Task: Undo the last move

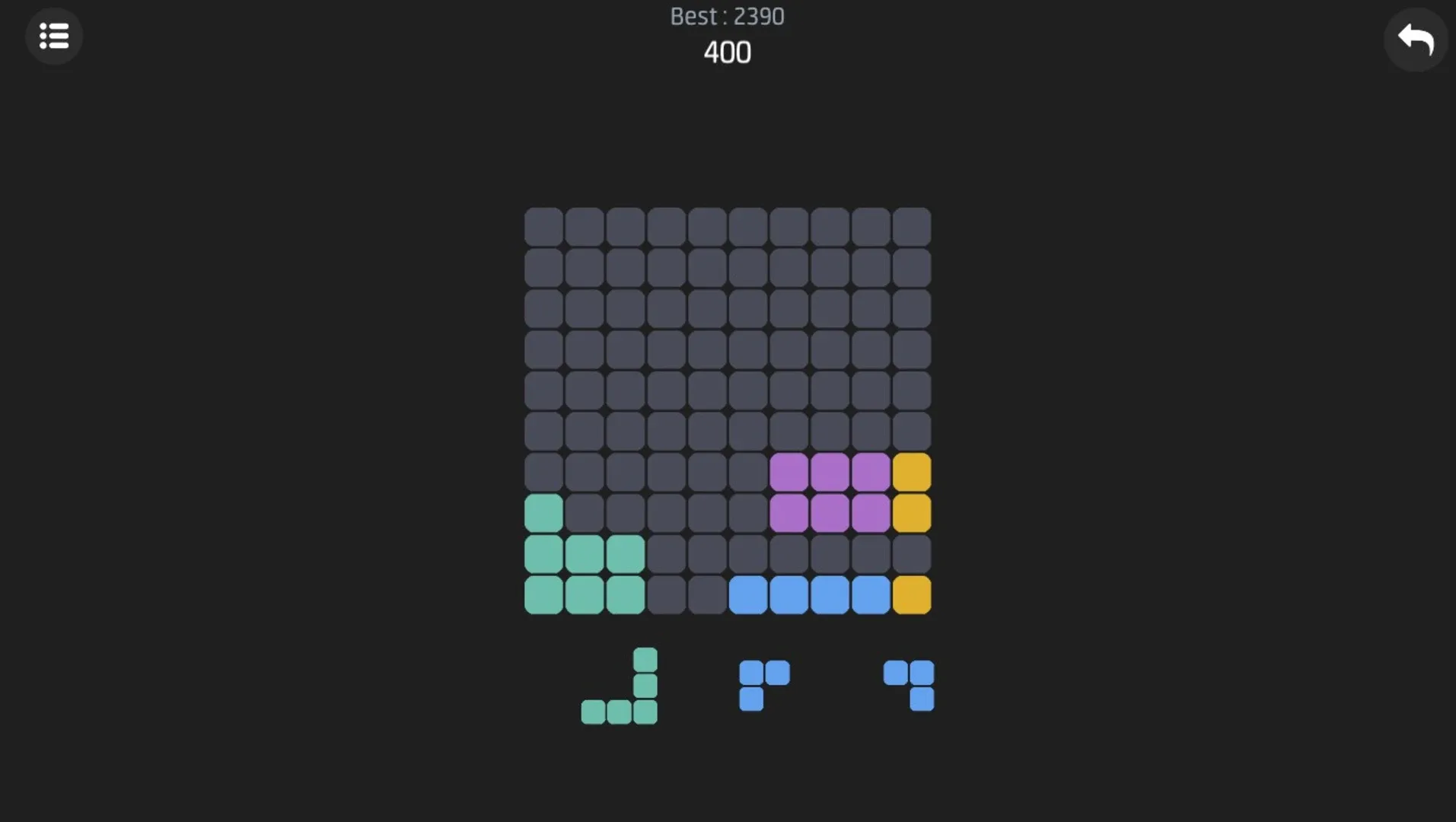Action: [x=1415, y=40]
